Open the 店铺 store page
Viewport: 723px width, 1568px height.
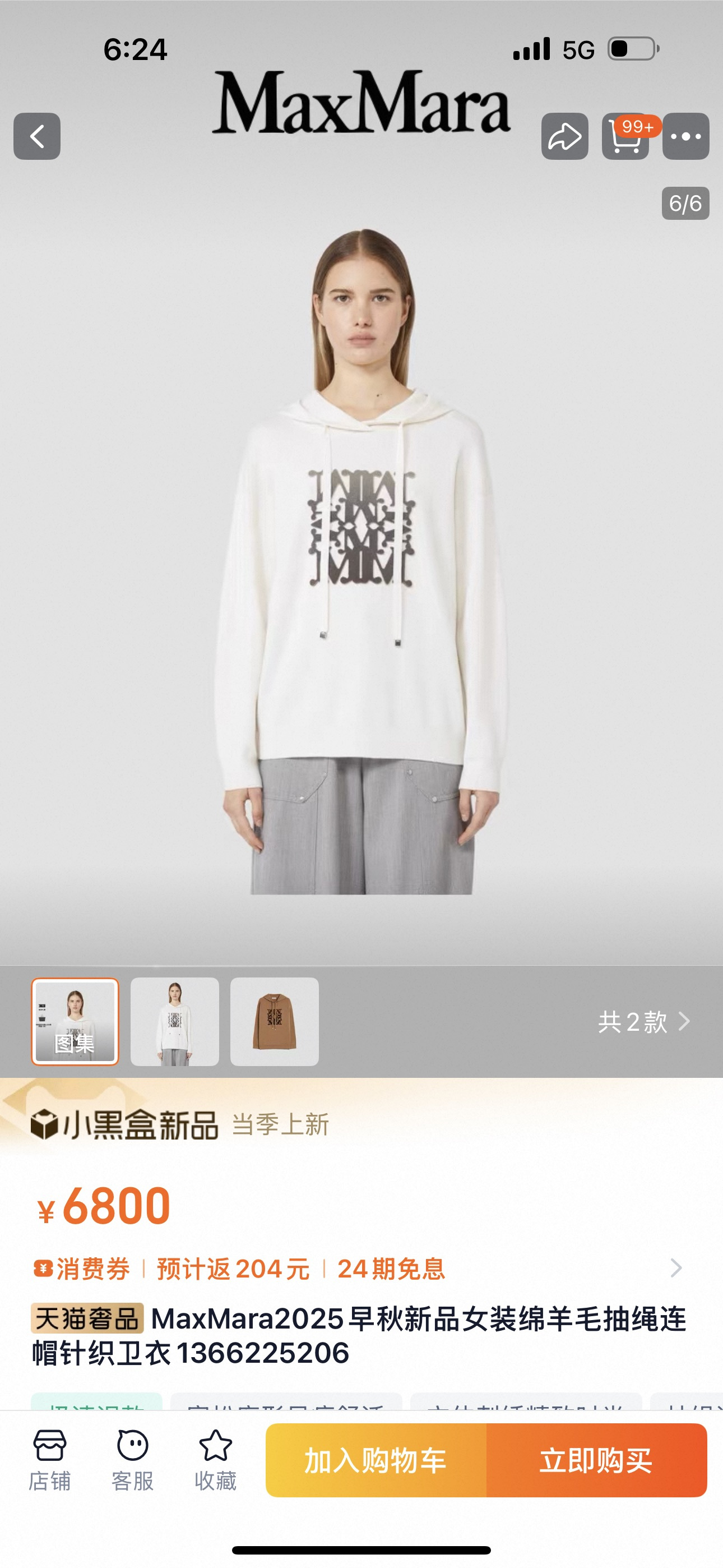pyautogui.click(x=50, y=1460)
